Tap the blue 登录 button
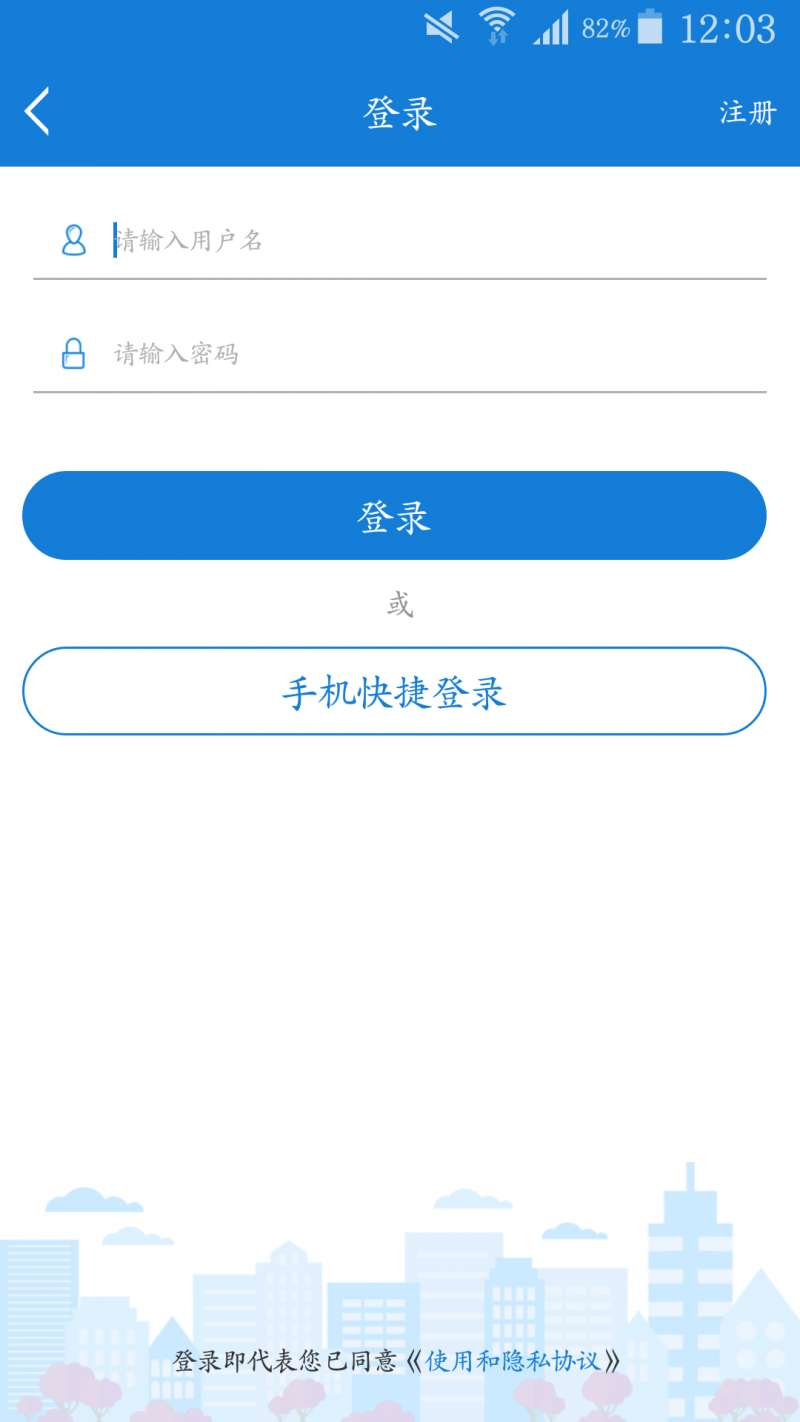800x1422 pixels. coord(394,516)
